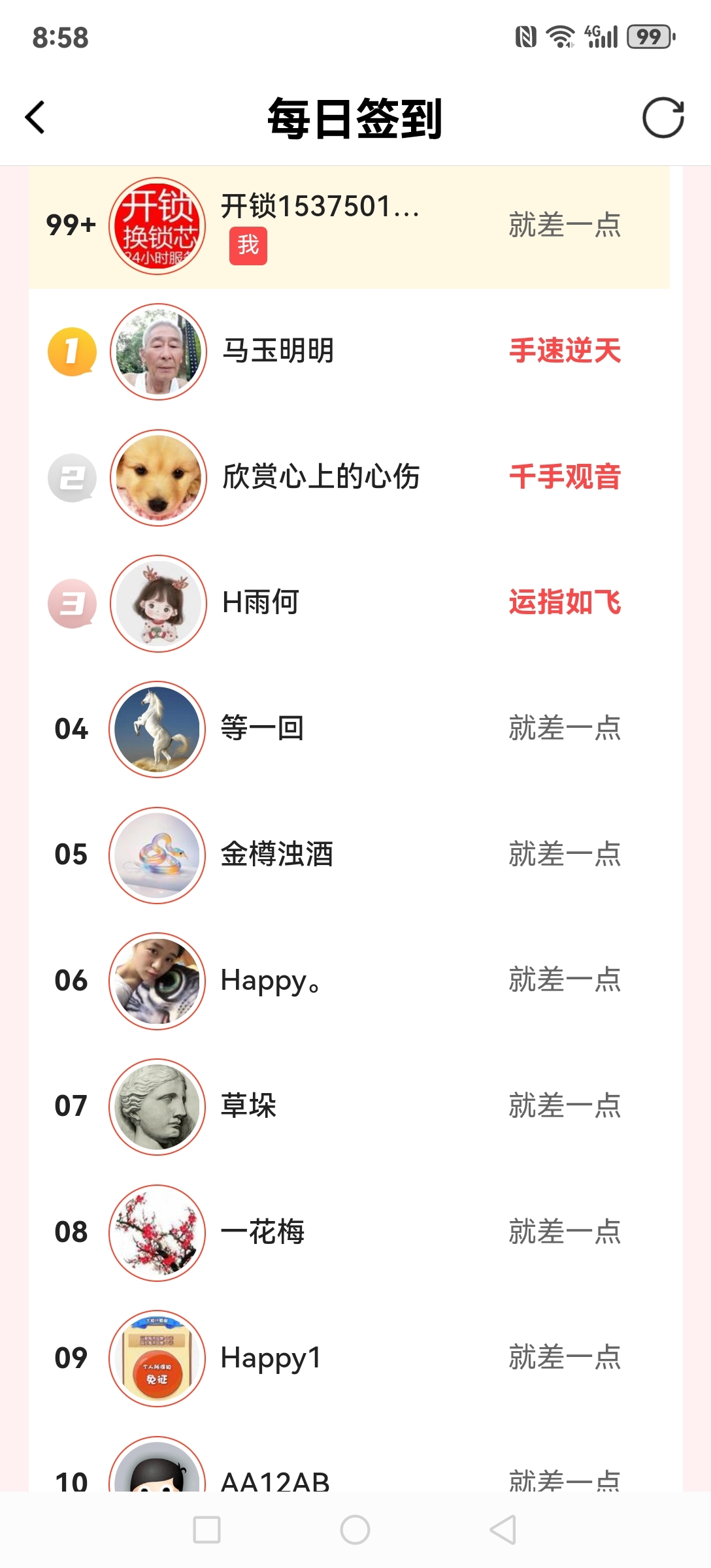The image size is (711, 1568).
Task: Open the system recent apps view
Action: (x=207, y=1529)
